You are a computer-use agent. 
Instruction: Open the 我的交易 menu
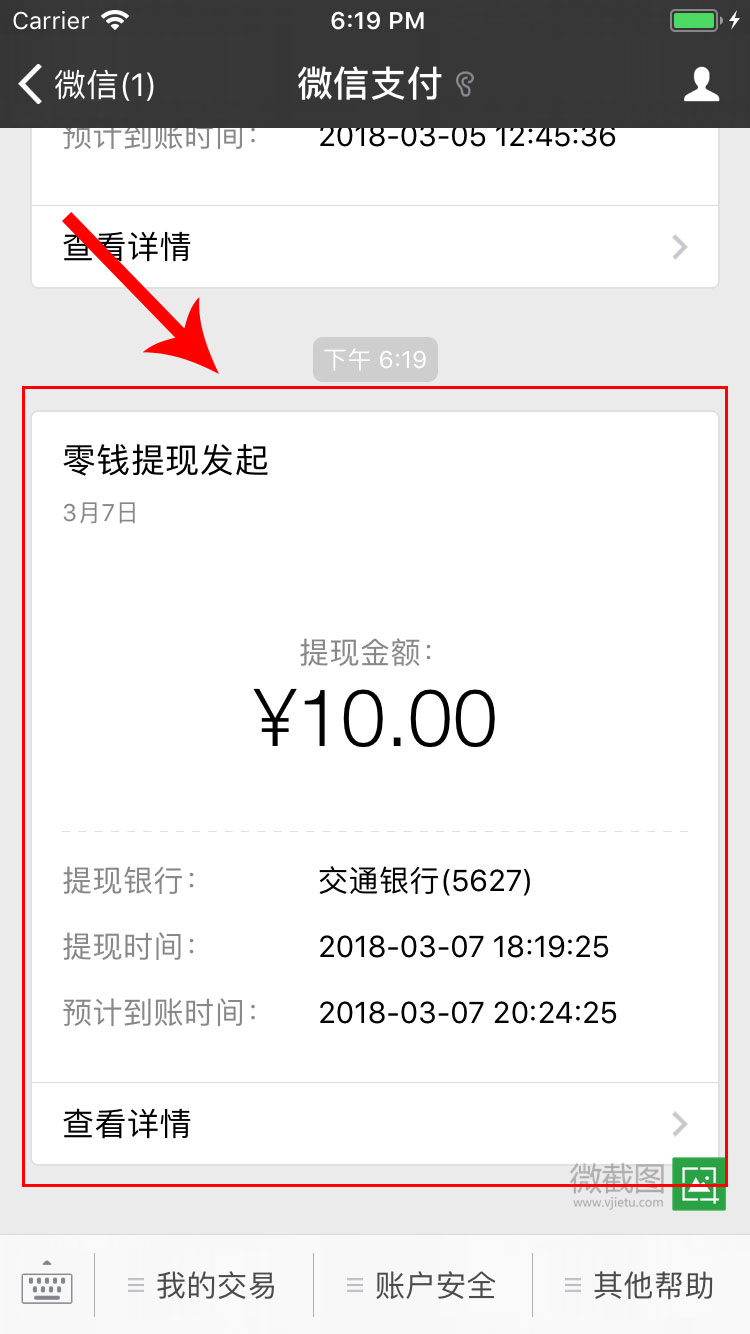tap(204, 1285)
